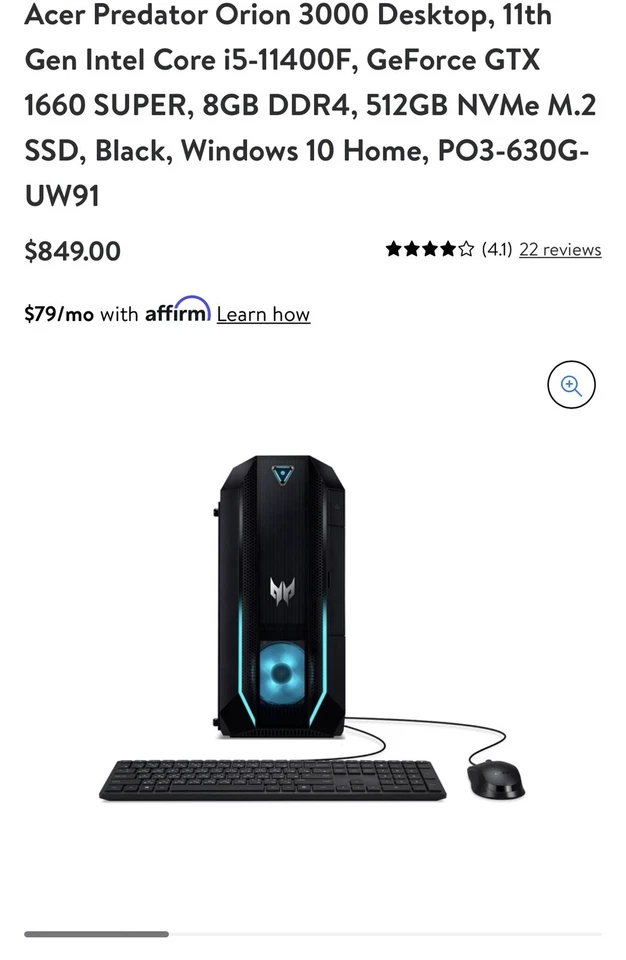Open the 22 reviews link
Viewport: 626px width, 960px height.
click(x=560, y=250)
